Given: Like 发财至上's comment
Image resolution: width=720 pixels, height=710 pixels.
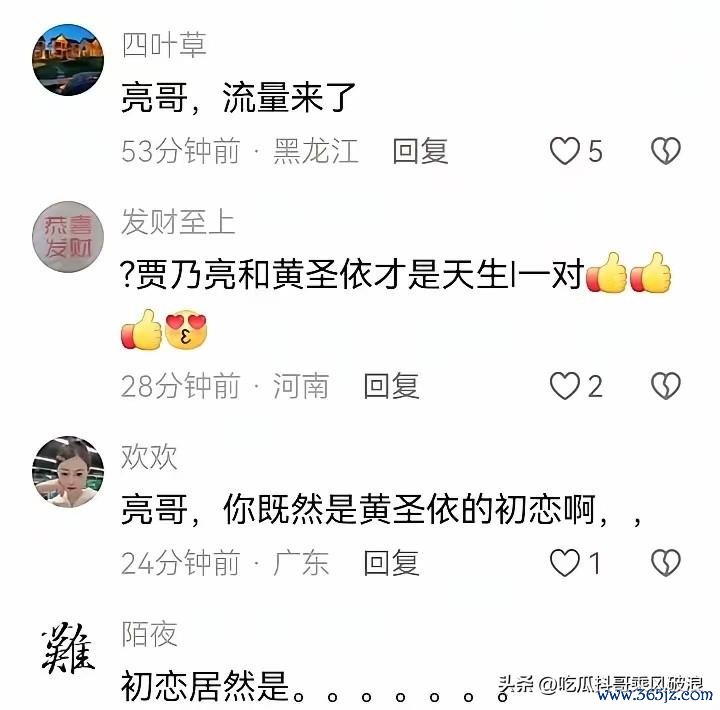Looking at the screenshot, I should coord(565,385).
